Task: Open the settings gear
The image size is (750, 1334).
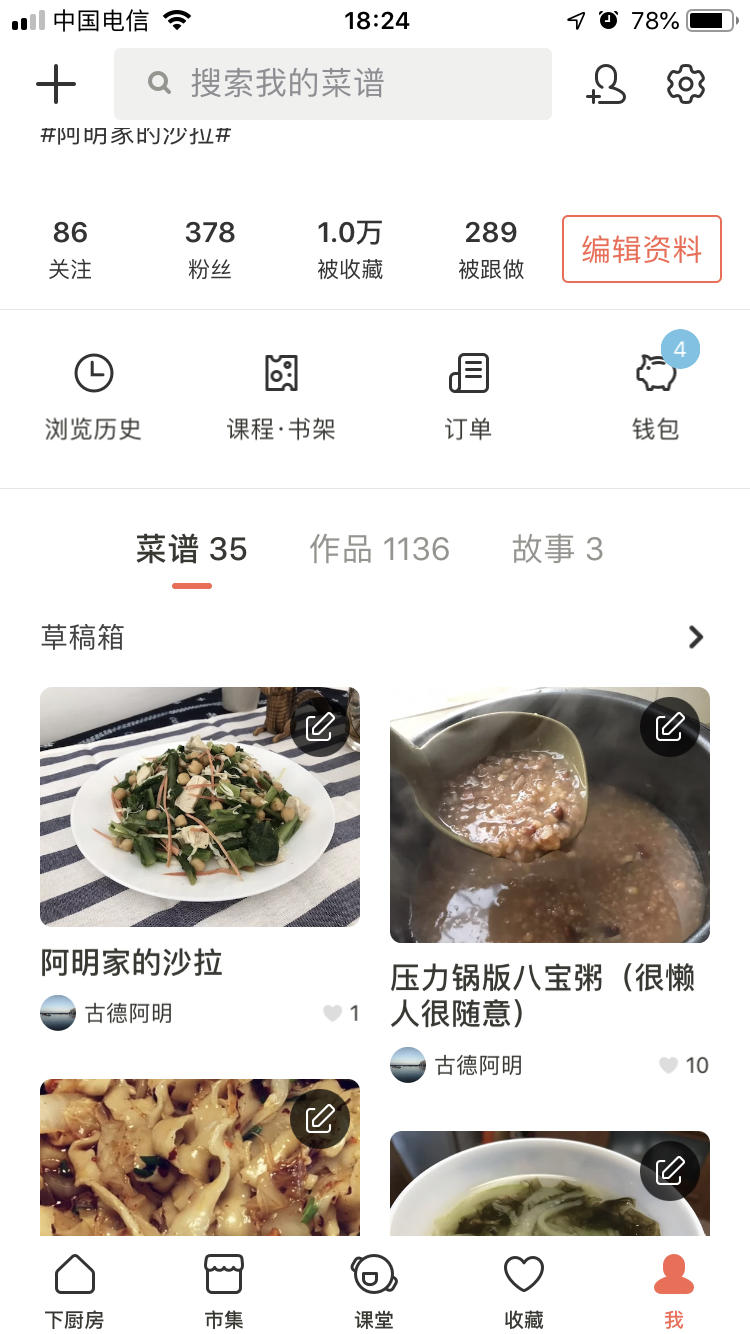Action: point(686,85)
